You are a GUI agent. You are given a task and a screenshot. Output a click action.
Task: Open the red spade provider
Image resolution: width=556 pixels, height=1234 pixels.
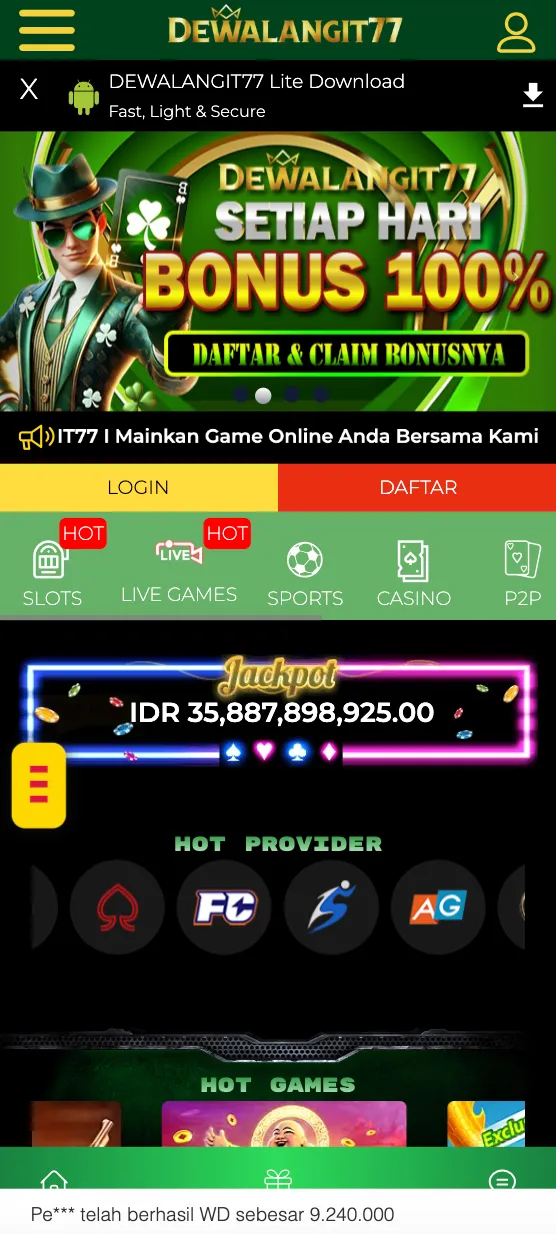click(117, 907)
